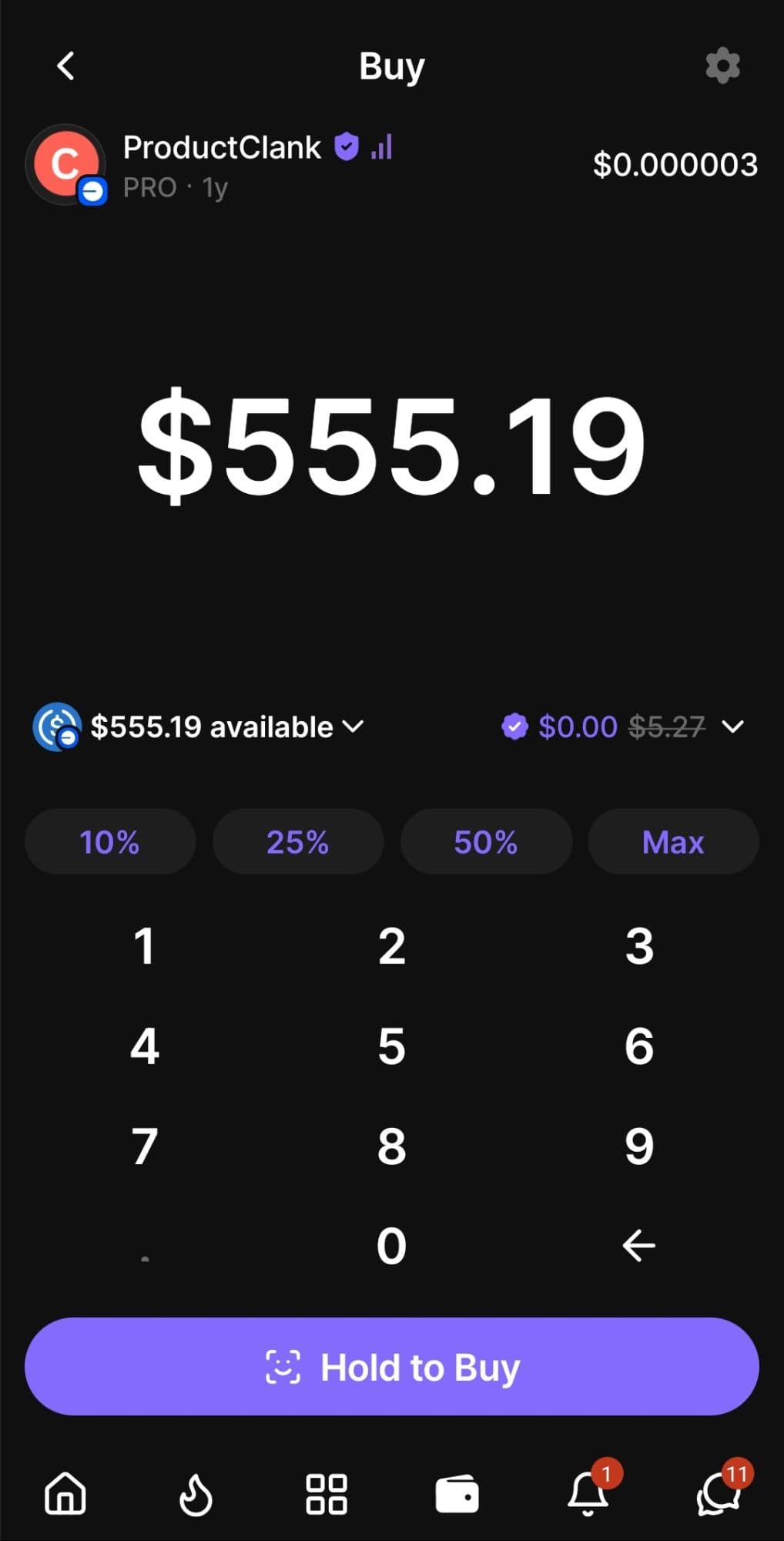The image size is (784, 1541).
Task: Switch to the grid apps tab
Action: click(x=327, y=1494)
